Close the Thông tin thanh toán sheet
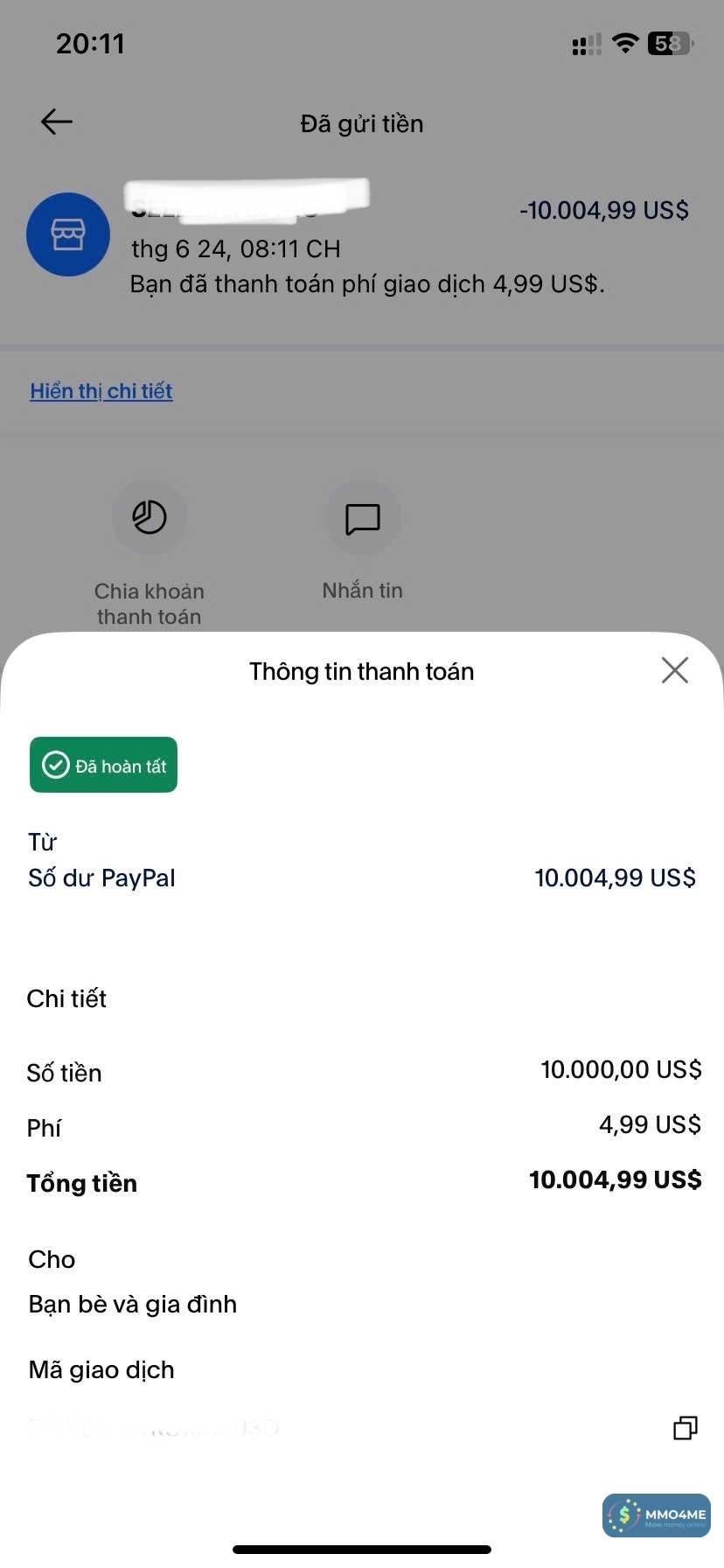This screenshot has height=1568, width=724. tap(674, 670)
